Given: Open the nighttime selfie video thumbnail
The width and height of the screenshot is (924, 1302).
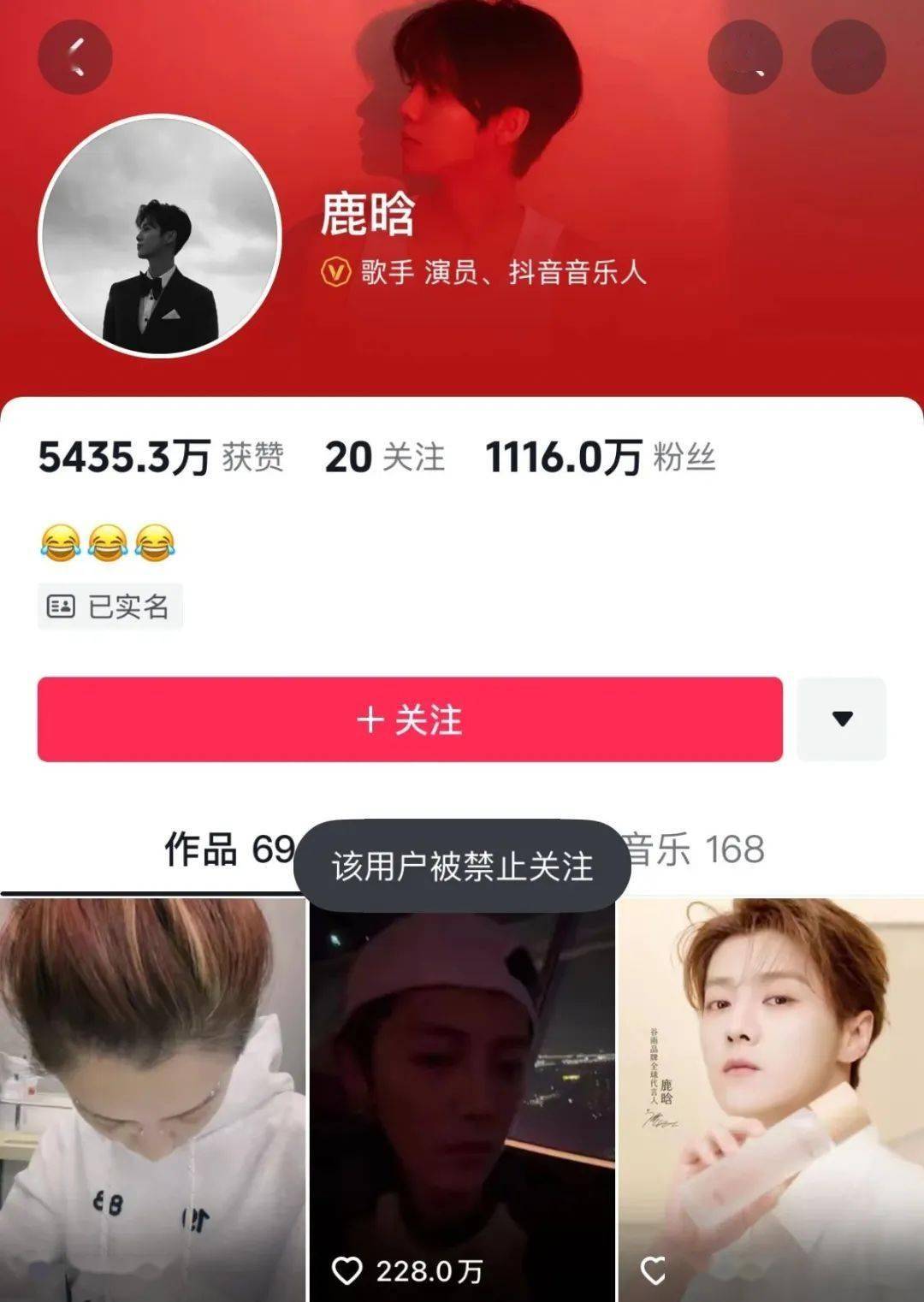Looking at the screenshot, I should [x=462, y=1069].
